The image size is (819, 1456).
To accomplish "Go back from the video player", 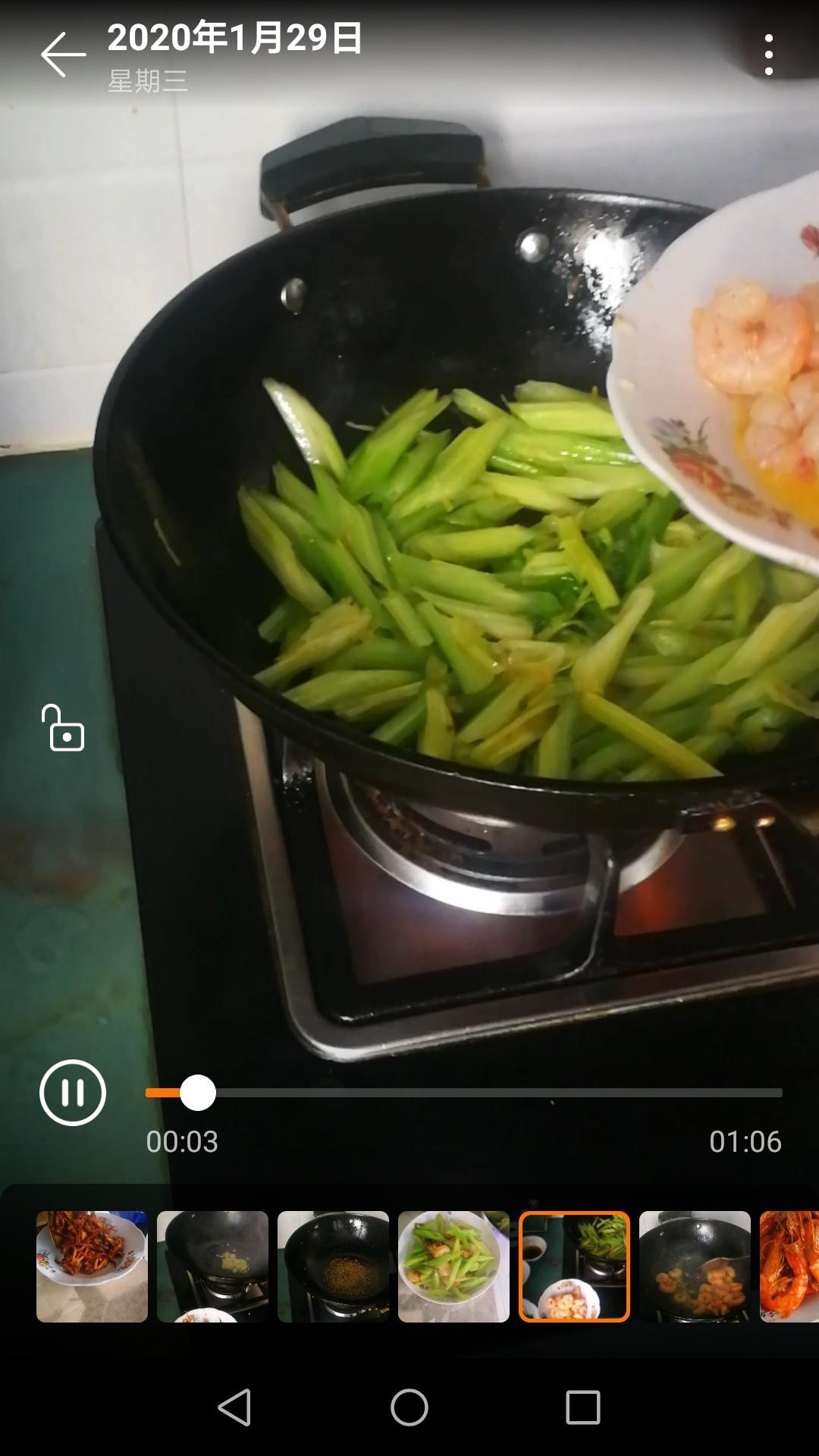I will point(62,55).
